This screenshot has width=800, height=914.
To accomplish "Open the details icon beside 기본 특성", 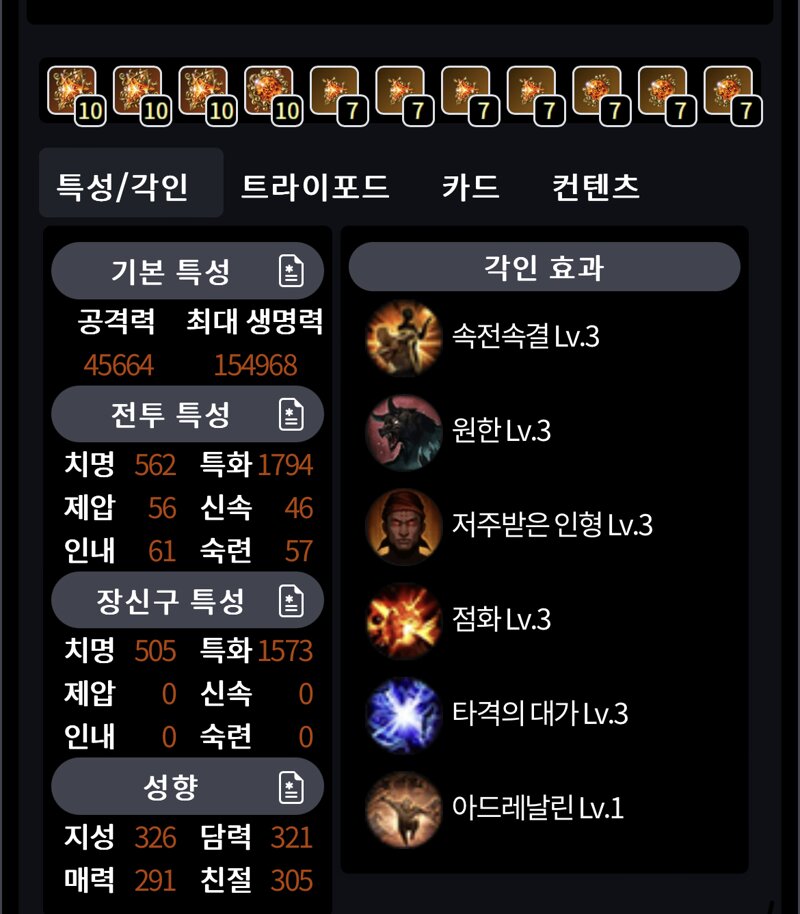I will click(x=290, y=271).
